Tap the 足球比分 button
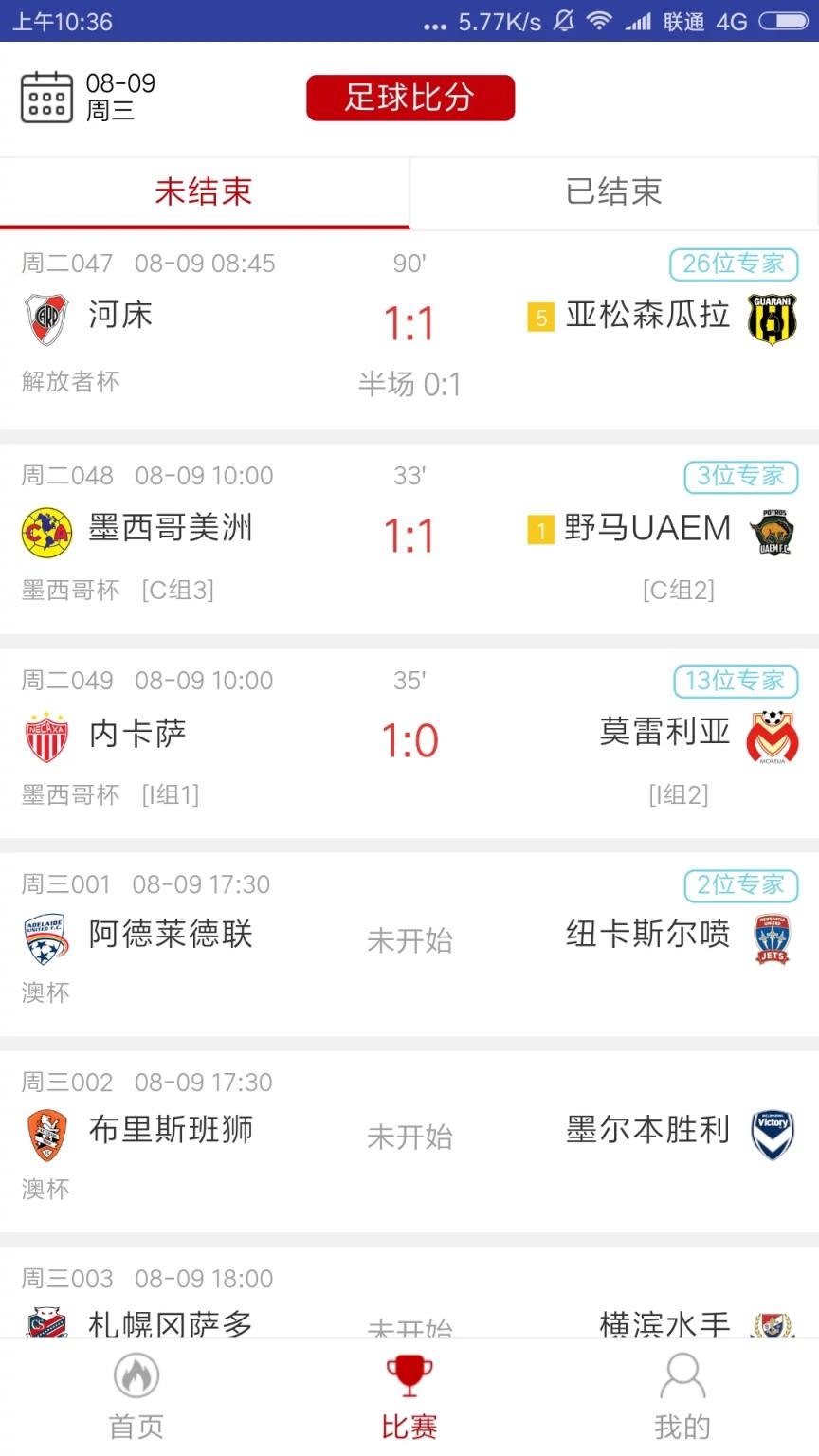This screenshot has width=819, height=1456. point(409,98)
